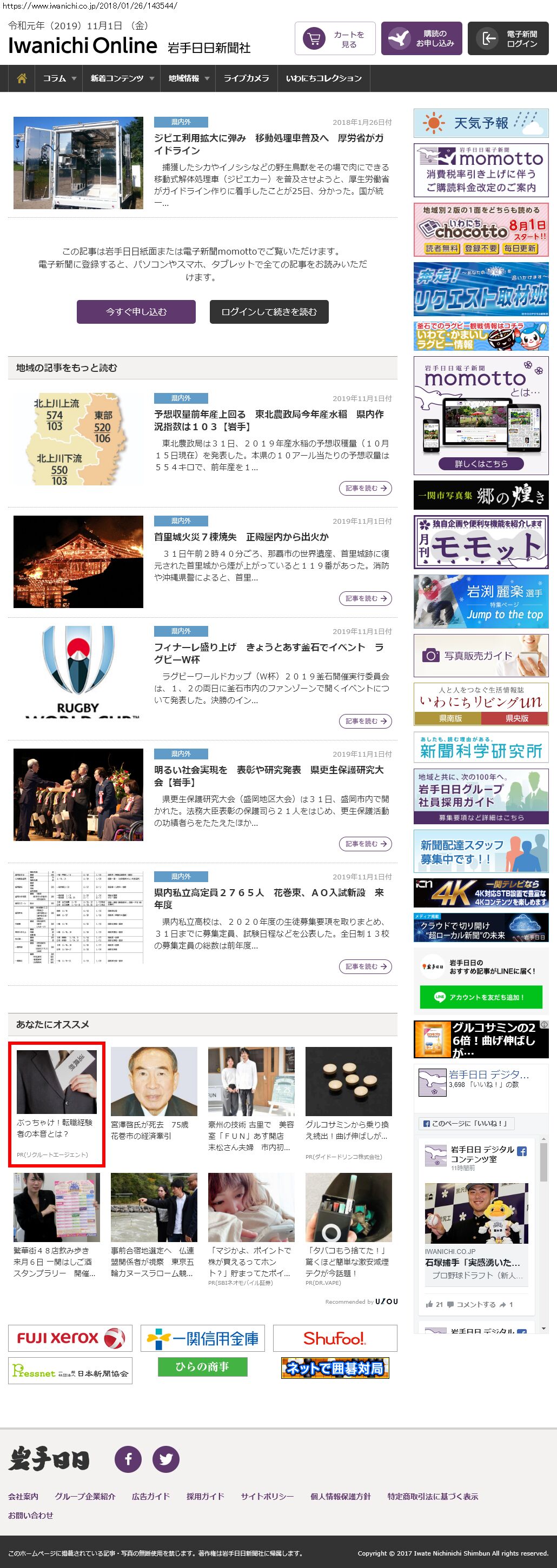Open 写真販売ガイド banner
The height and width of the screenshot is (1568, 557).
tap(480, 656)
